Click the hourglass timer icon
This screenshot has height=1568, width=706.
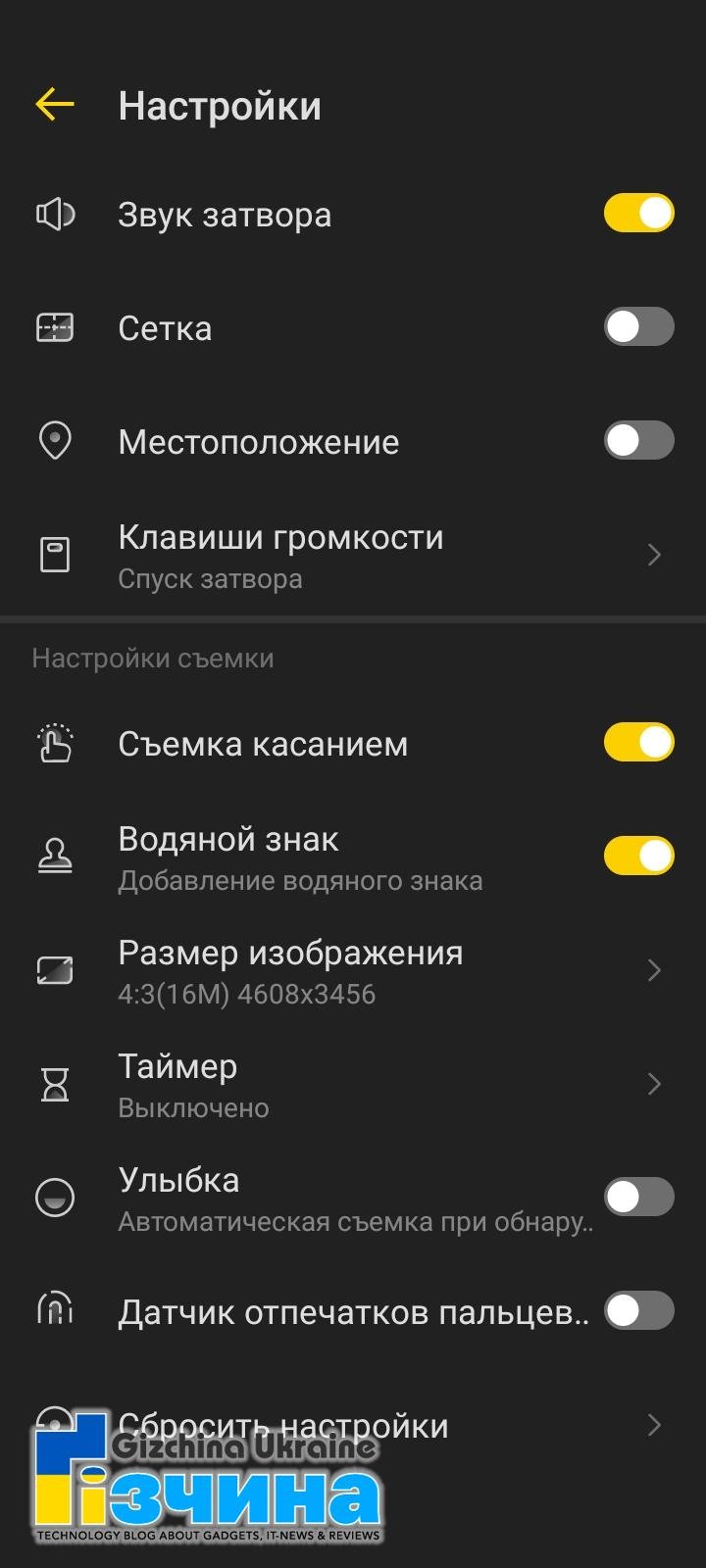coord(54,1084)
